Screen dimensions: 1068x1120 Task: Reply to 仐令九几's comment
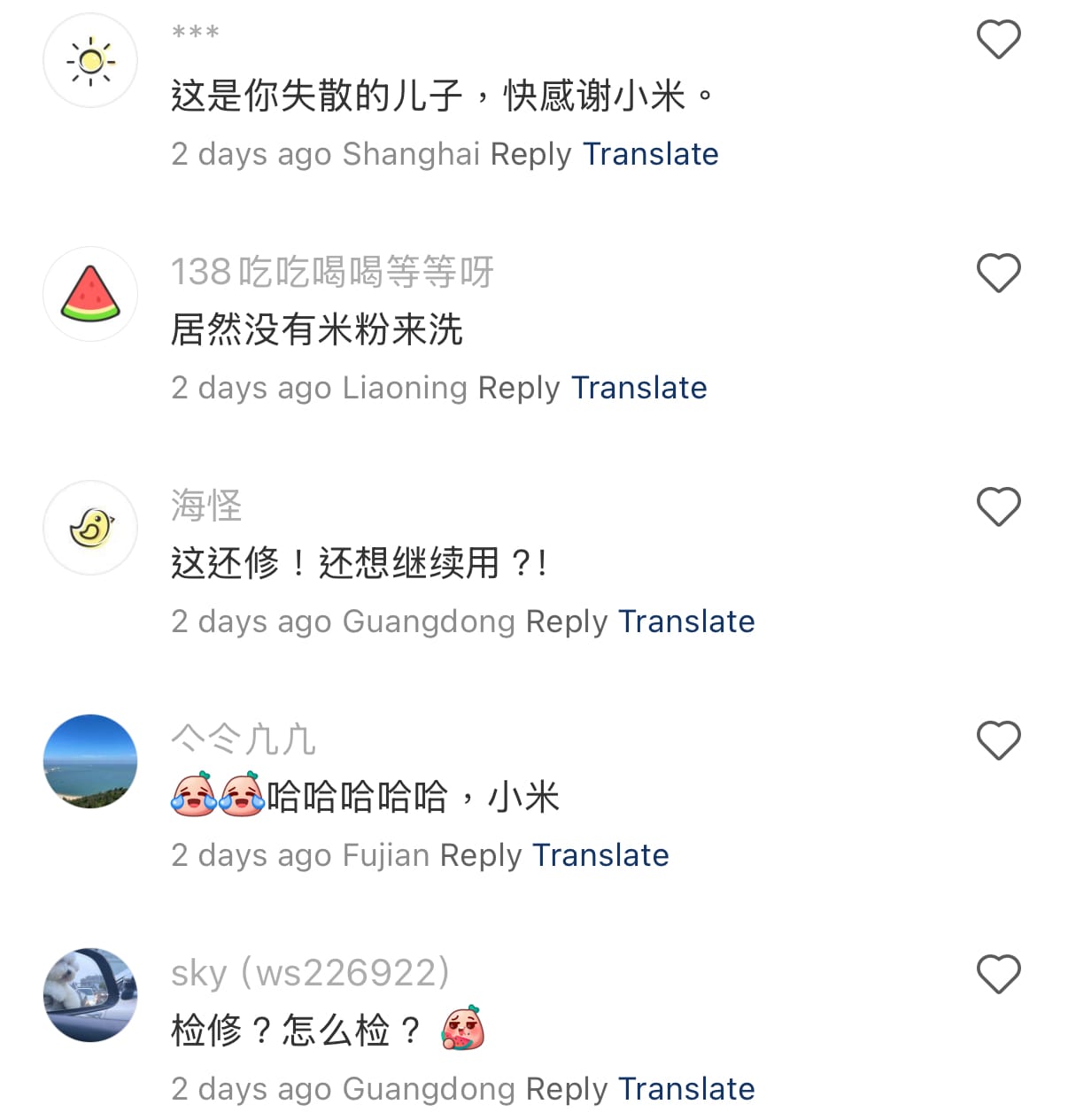coord(480,855)
